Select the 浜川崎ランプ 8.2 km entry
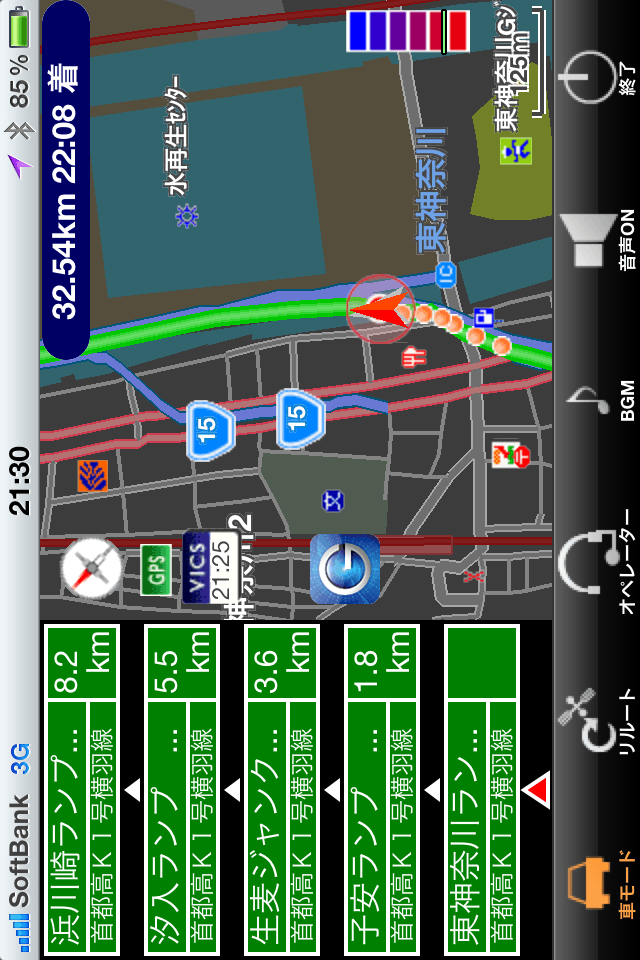Viewport: 640px width, 960px height. pos(81,788)
